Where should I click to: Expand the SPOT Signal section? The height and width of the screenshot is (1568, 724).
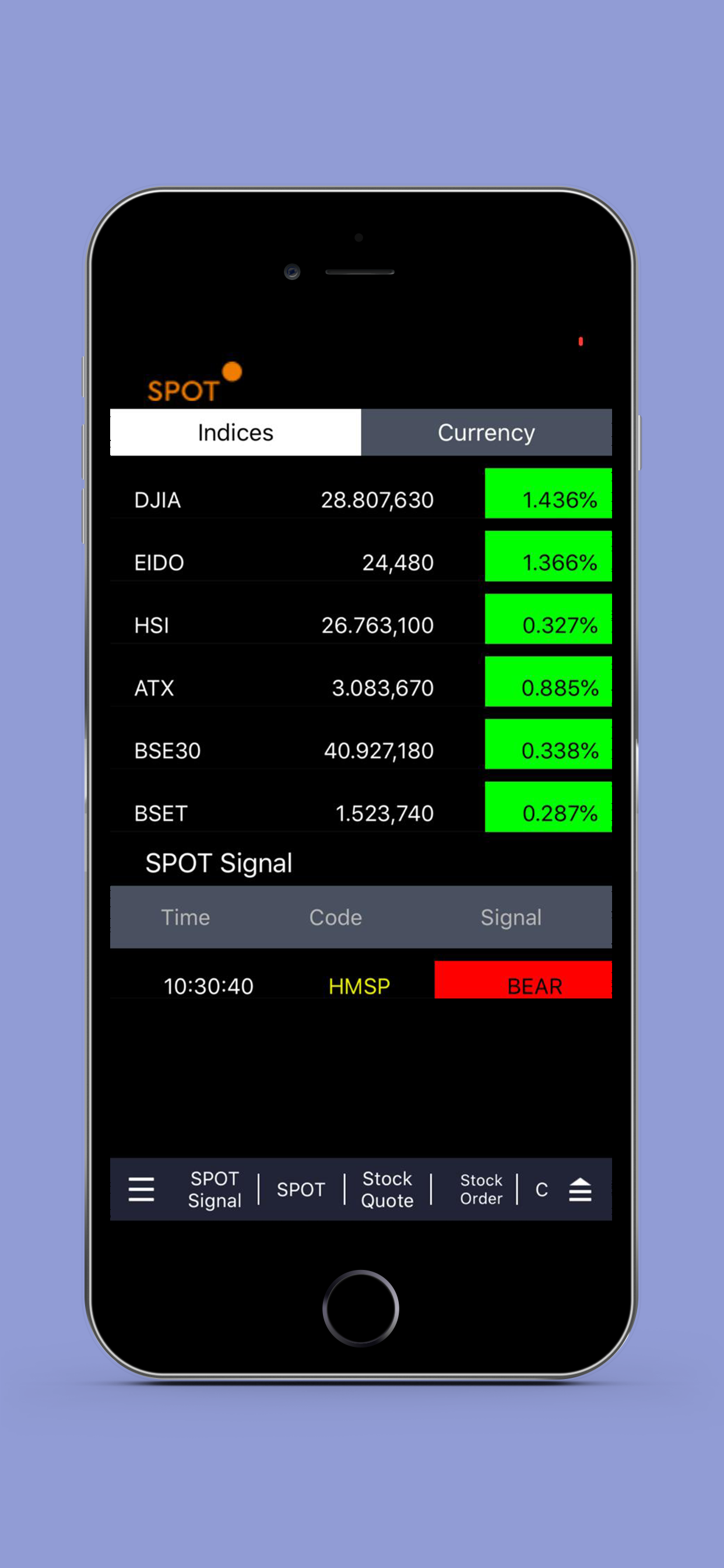pos(219,863)
